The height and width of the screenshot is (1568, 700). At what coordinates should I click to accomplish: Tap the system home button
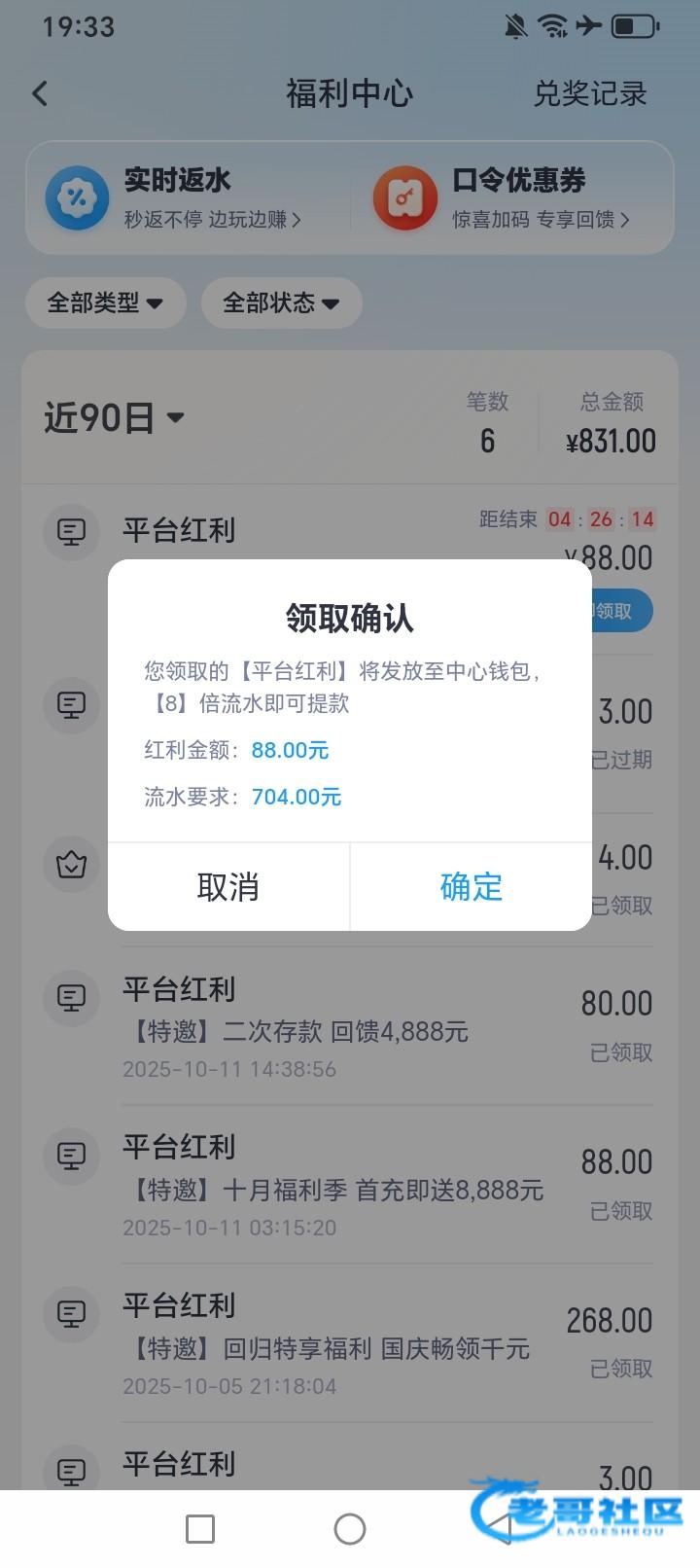(350, 1529)
